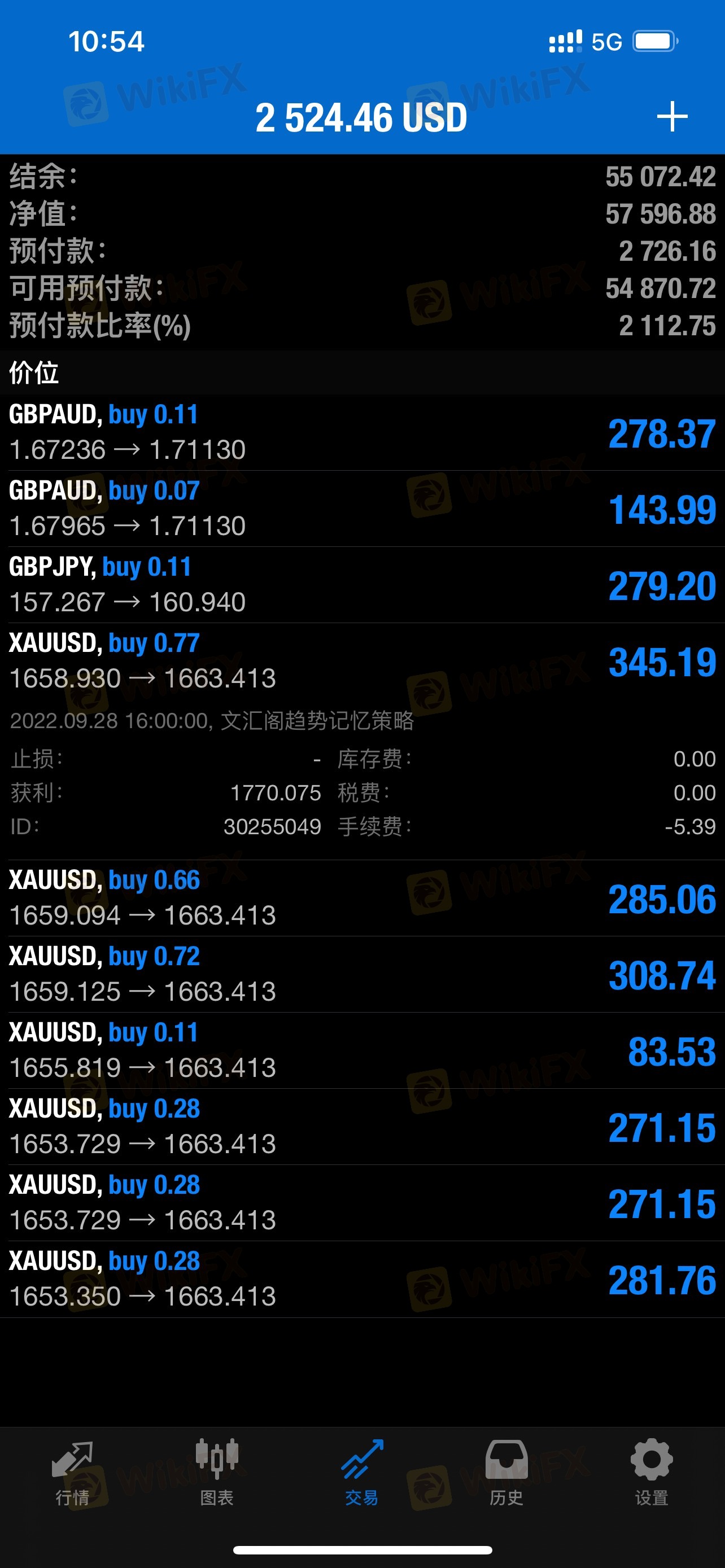725x1568 pixels.
Task: Expand the XAUUSD buy 0.66 position
Action: click(362, 898)
